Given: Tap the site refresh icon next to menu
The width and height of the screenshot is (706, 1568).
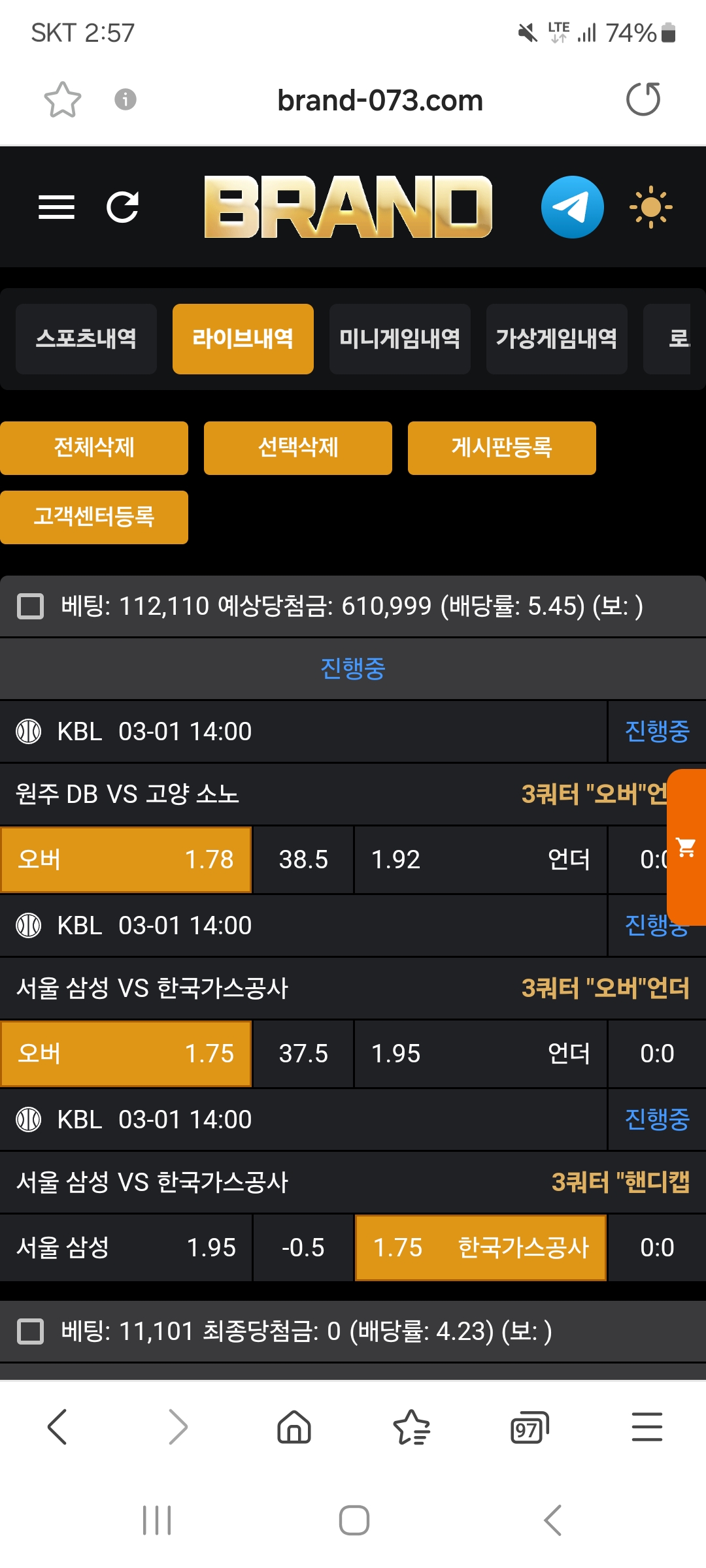Looking at the screenshot, I should (122, 207).
